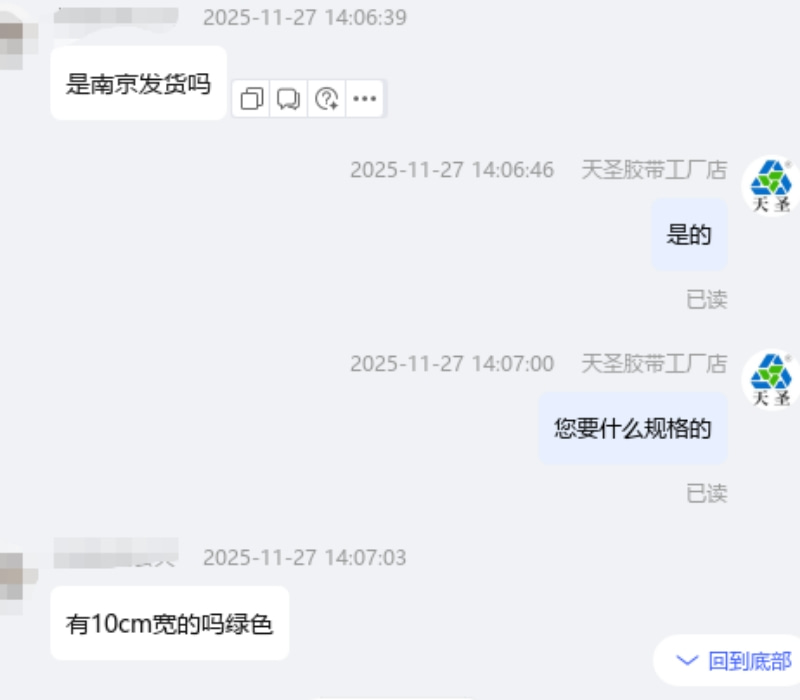800x700 pixels.
Task: Jump back with 回到底部
Action: 735,661
